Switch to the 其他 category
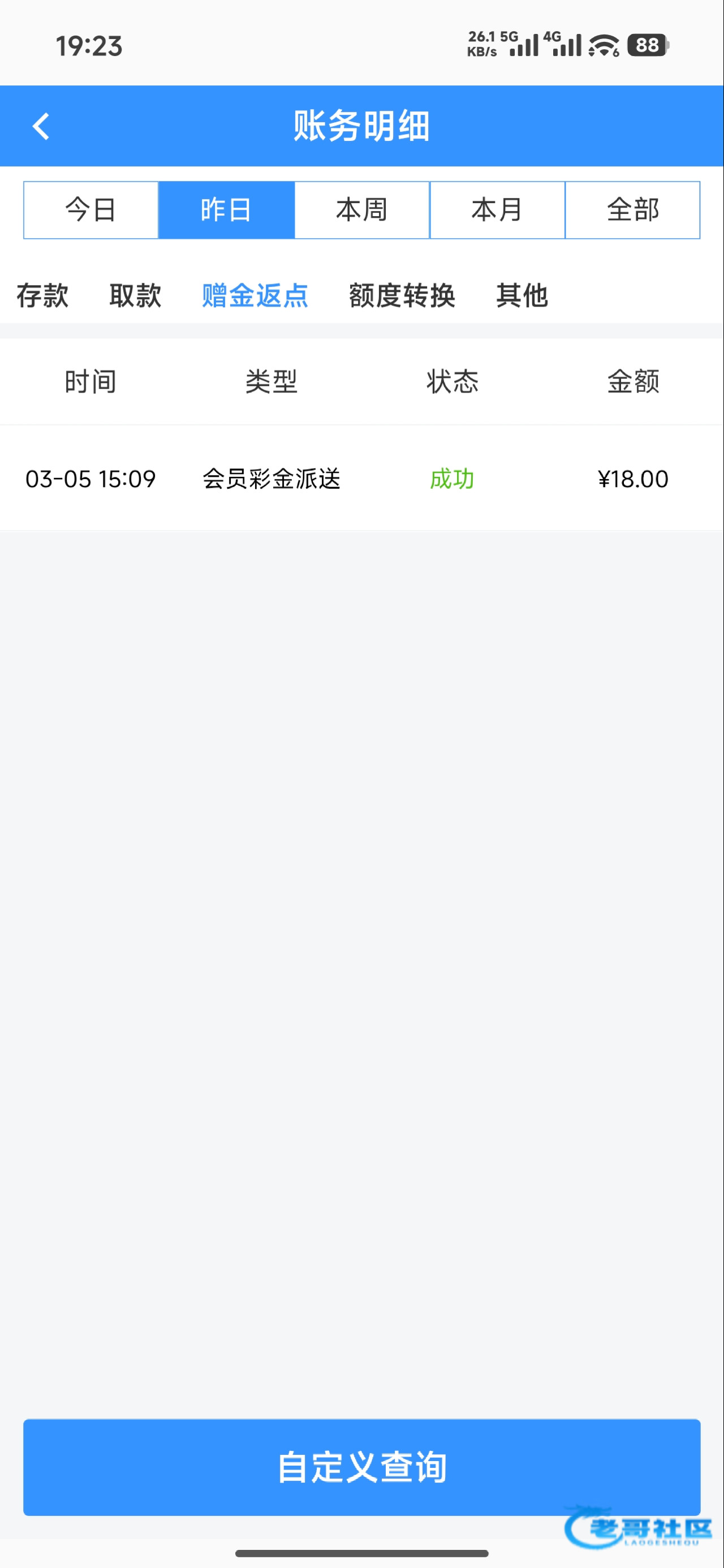Viewport: 724px width, 1568px height. (x=522, y=296)
